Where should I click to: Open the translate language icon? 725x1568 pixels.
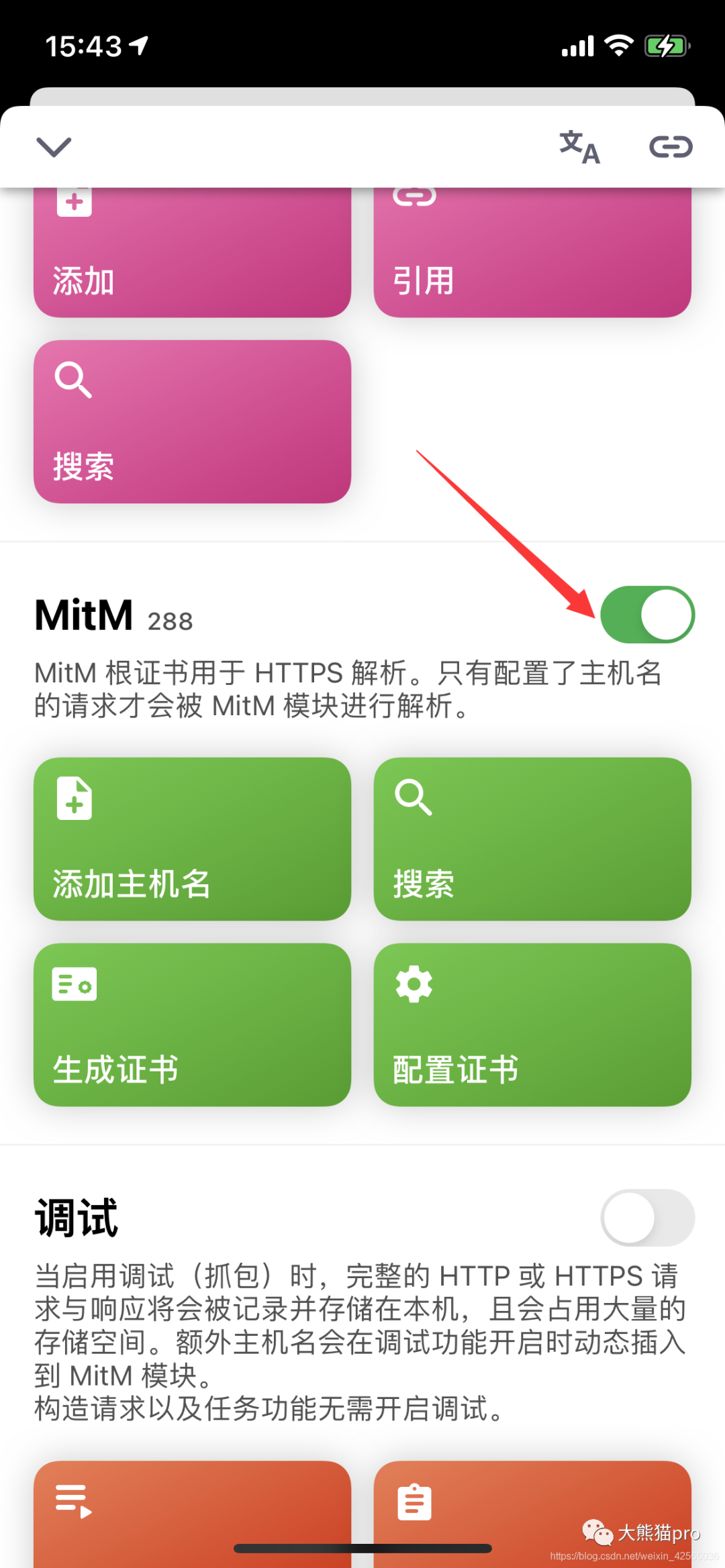point(580,147)
